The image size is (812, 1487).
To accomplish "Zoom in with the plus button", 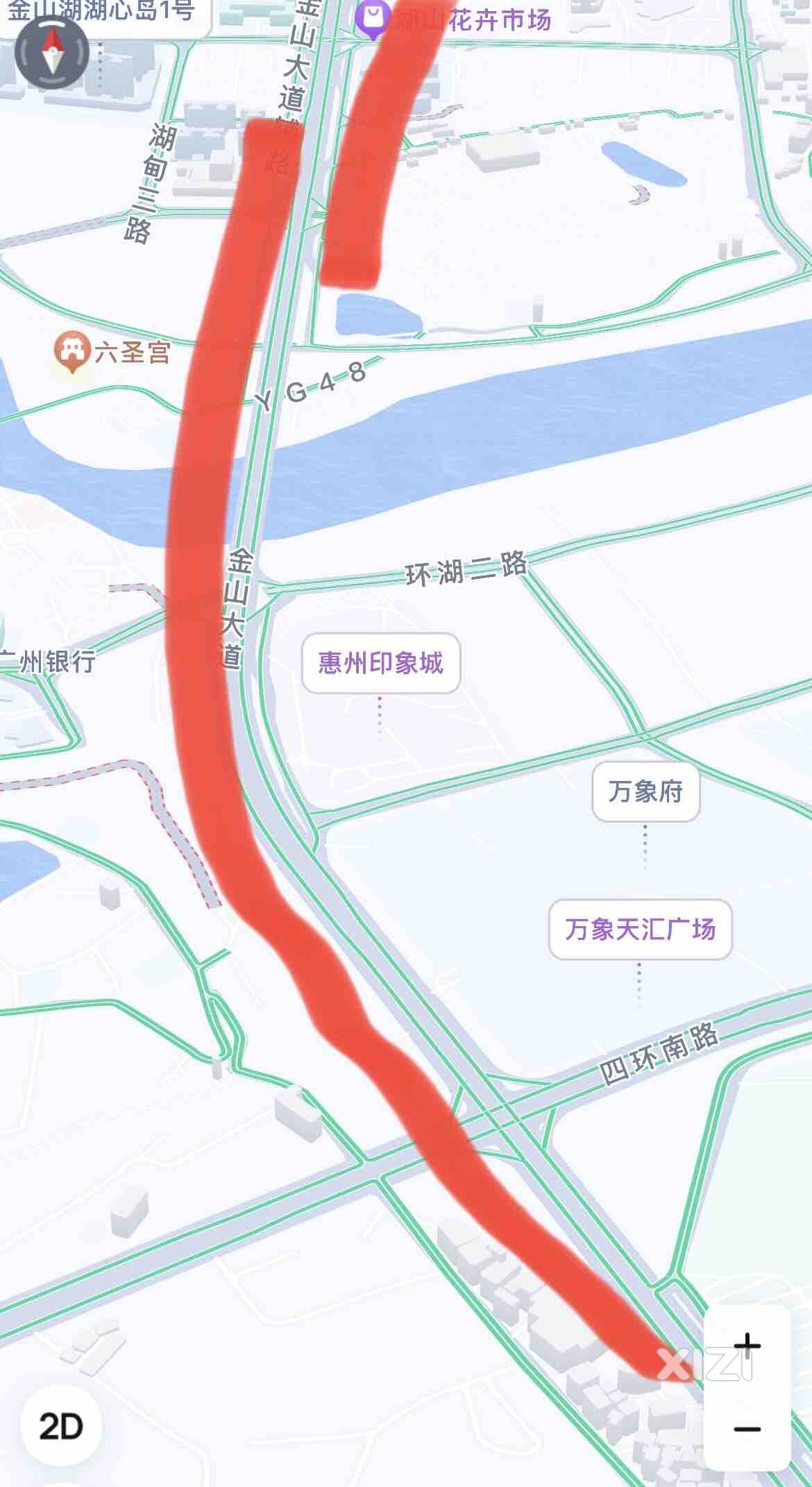I will (x=747, y=1345).
